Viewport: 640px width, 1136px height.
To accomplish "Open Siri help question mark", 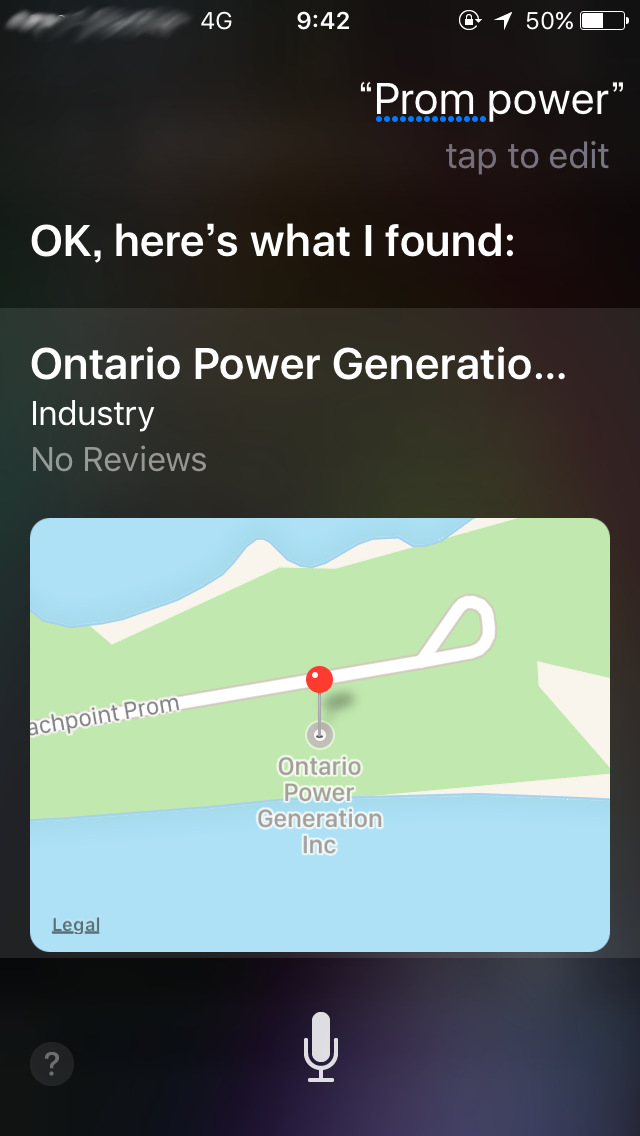I will [51, 1064].
